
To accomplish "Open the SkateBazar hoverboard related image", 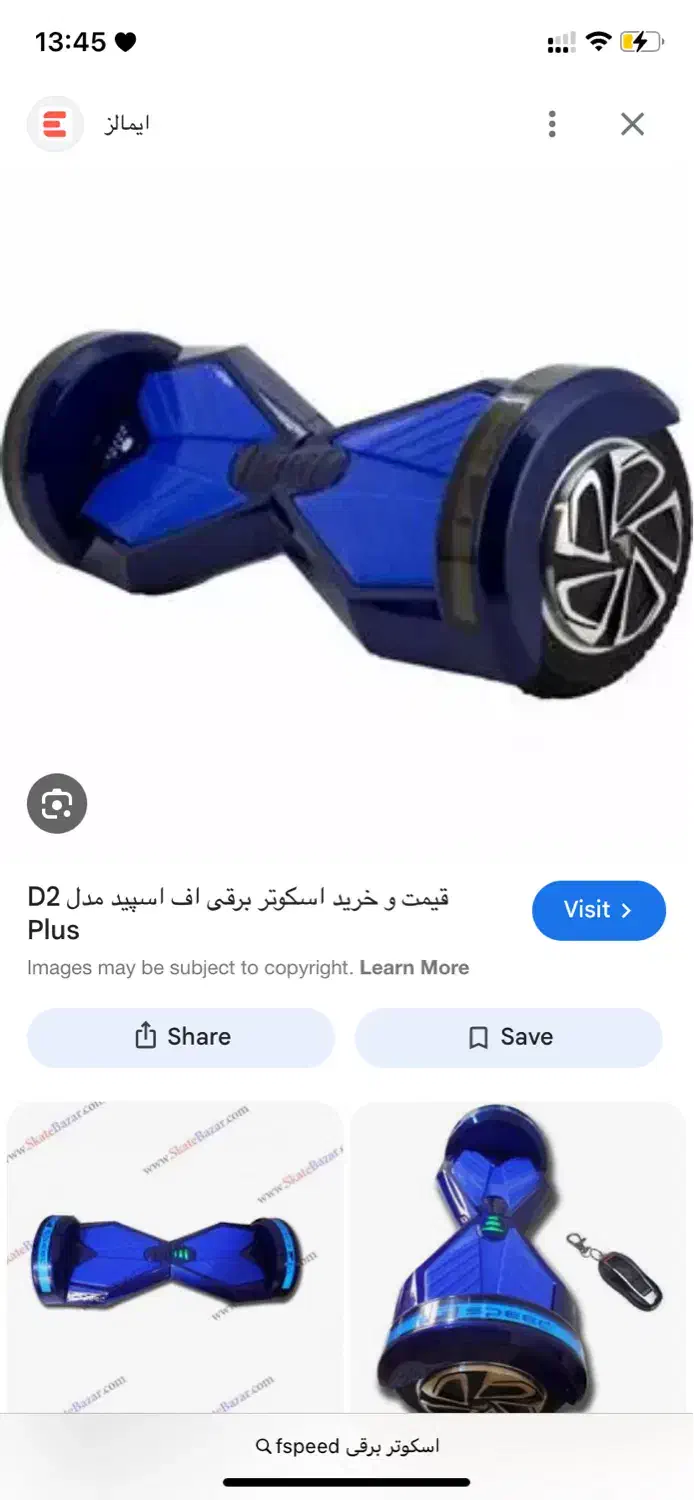I will 175,1257.
